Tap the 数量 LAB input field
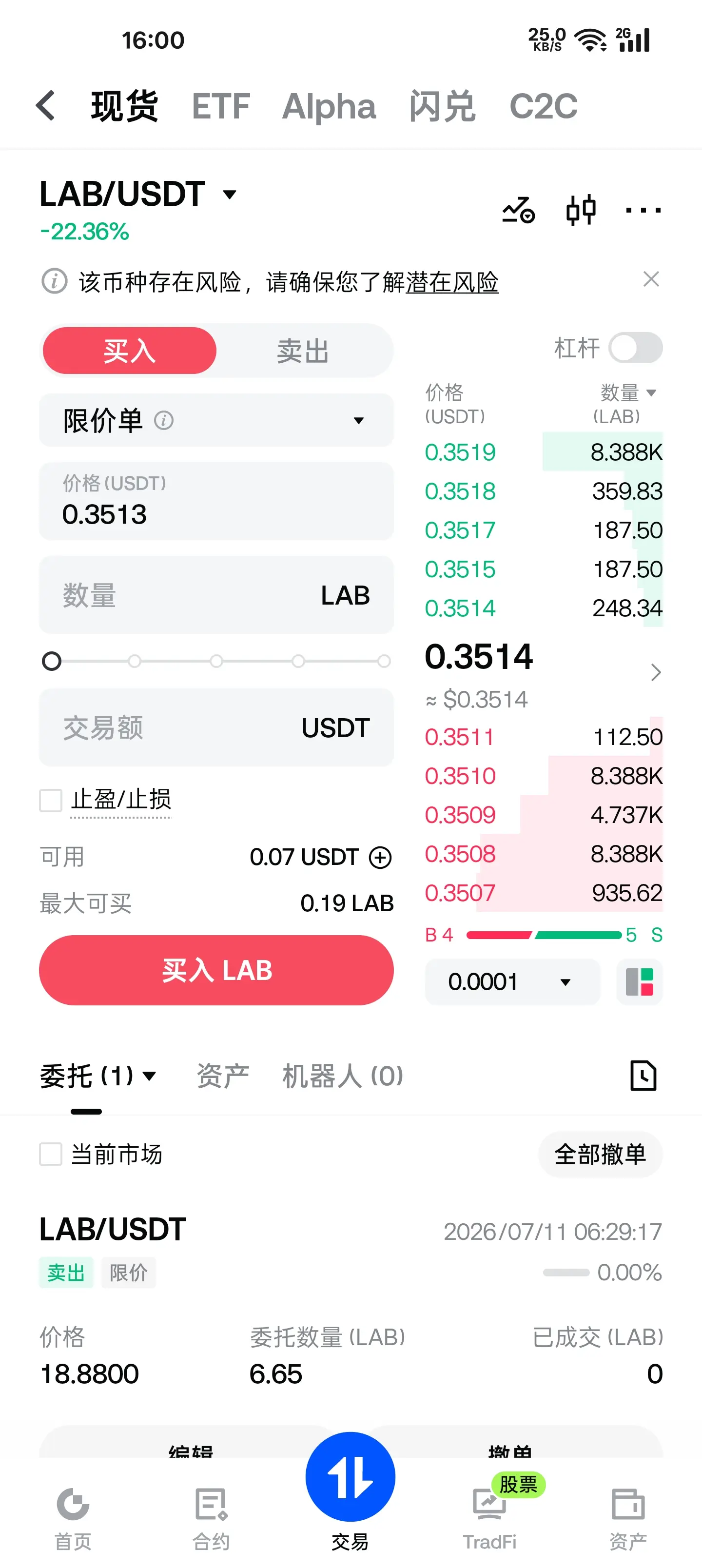 coord(216,595)
